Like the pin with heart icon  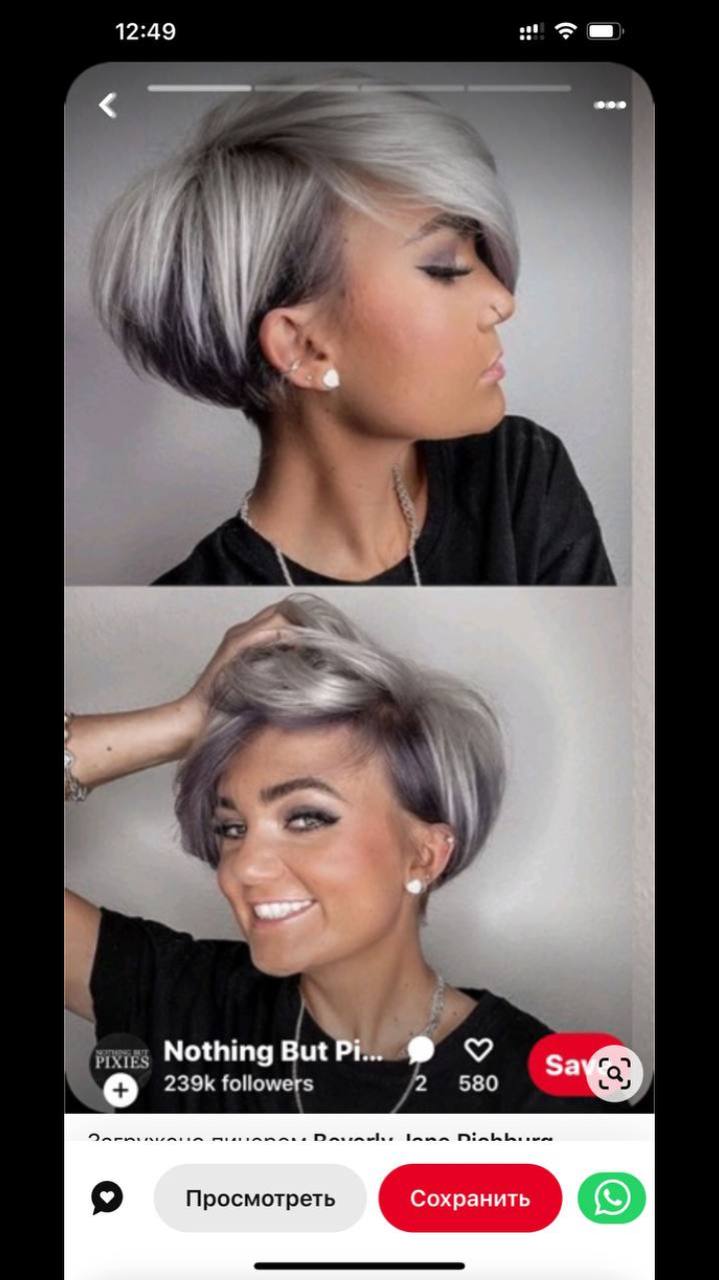[x=479, y=1049]
